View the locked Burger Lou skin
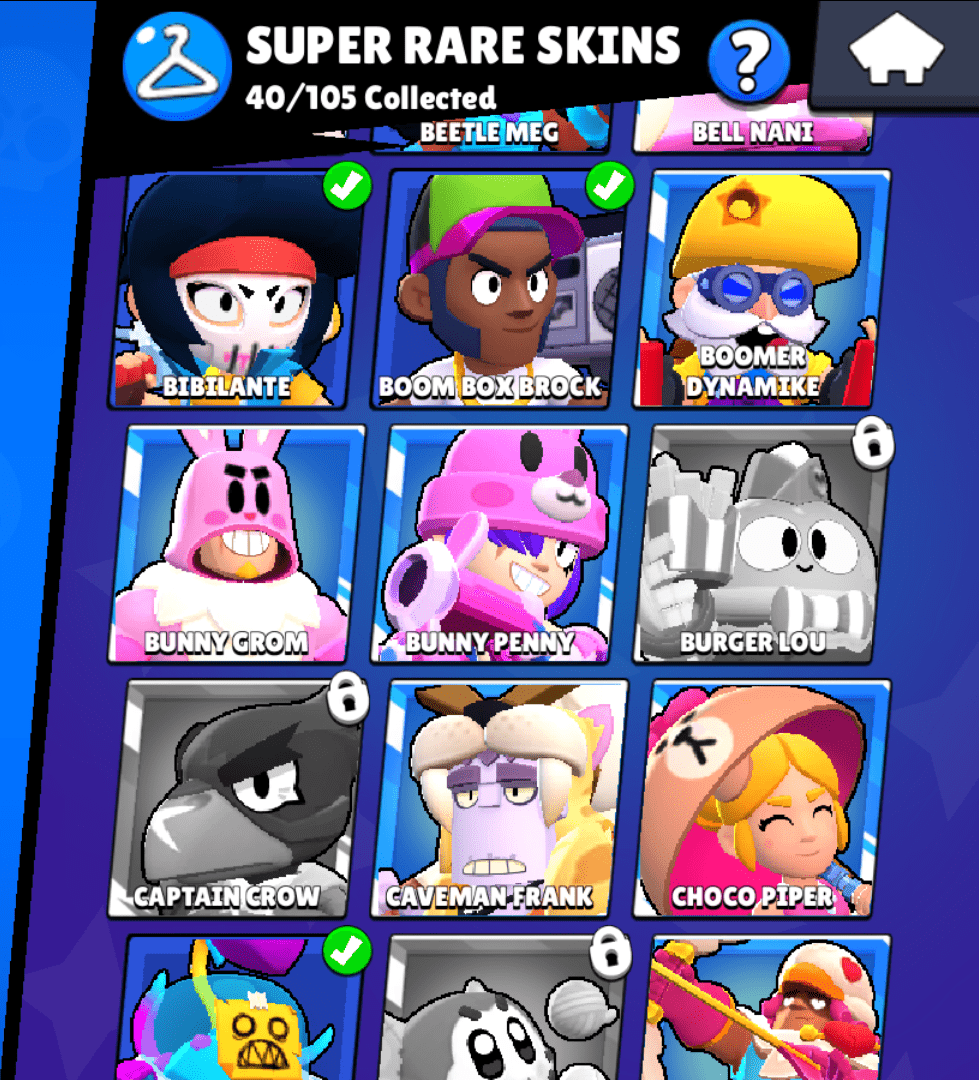 763,543
